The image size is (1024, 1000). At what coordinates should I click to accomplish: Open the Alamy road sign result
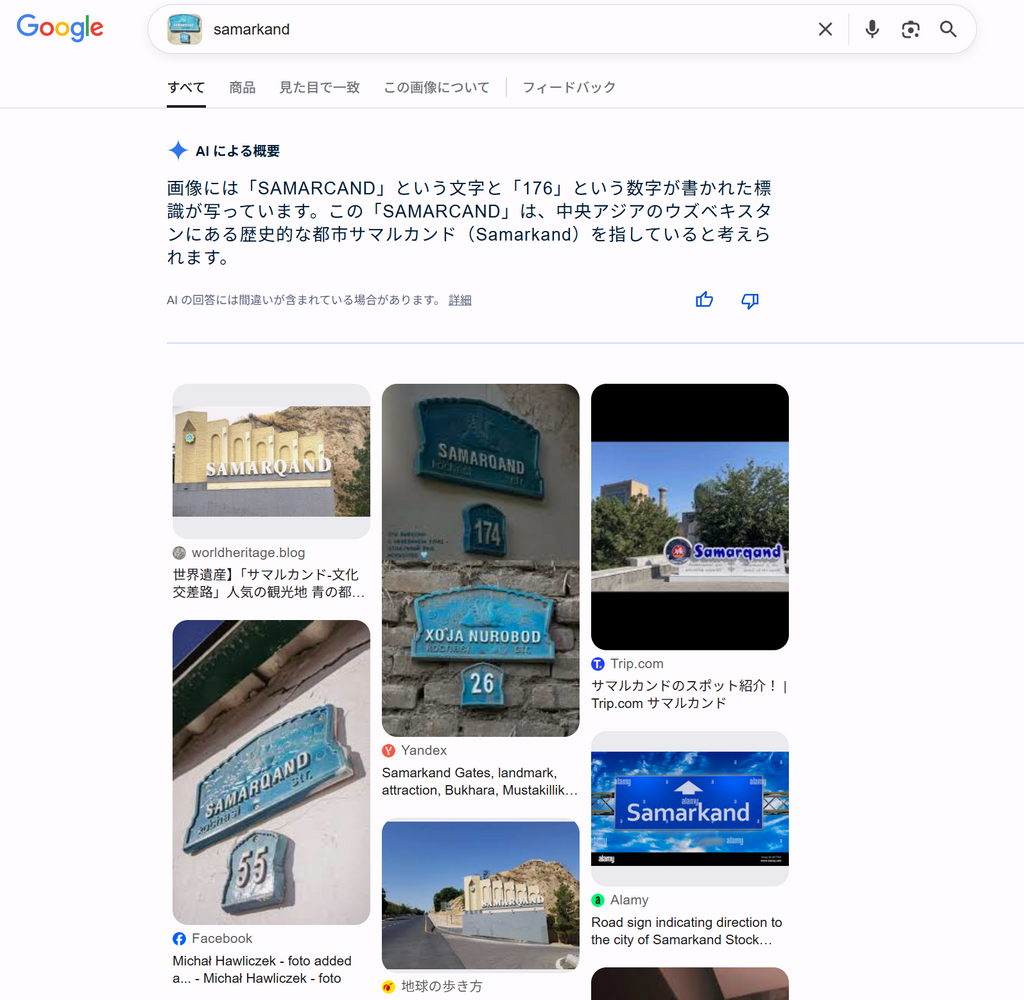coord(689,808)
